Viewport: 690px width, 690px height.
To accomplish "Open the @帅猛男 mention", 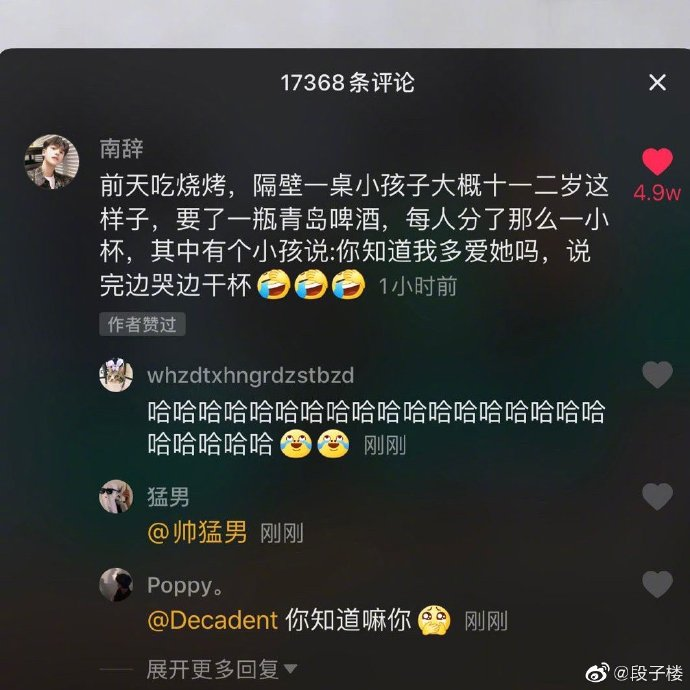I will click(197, 532).
